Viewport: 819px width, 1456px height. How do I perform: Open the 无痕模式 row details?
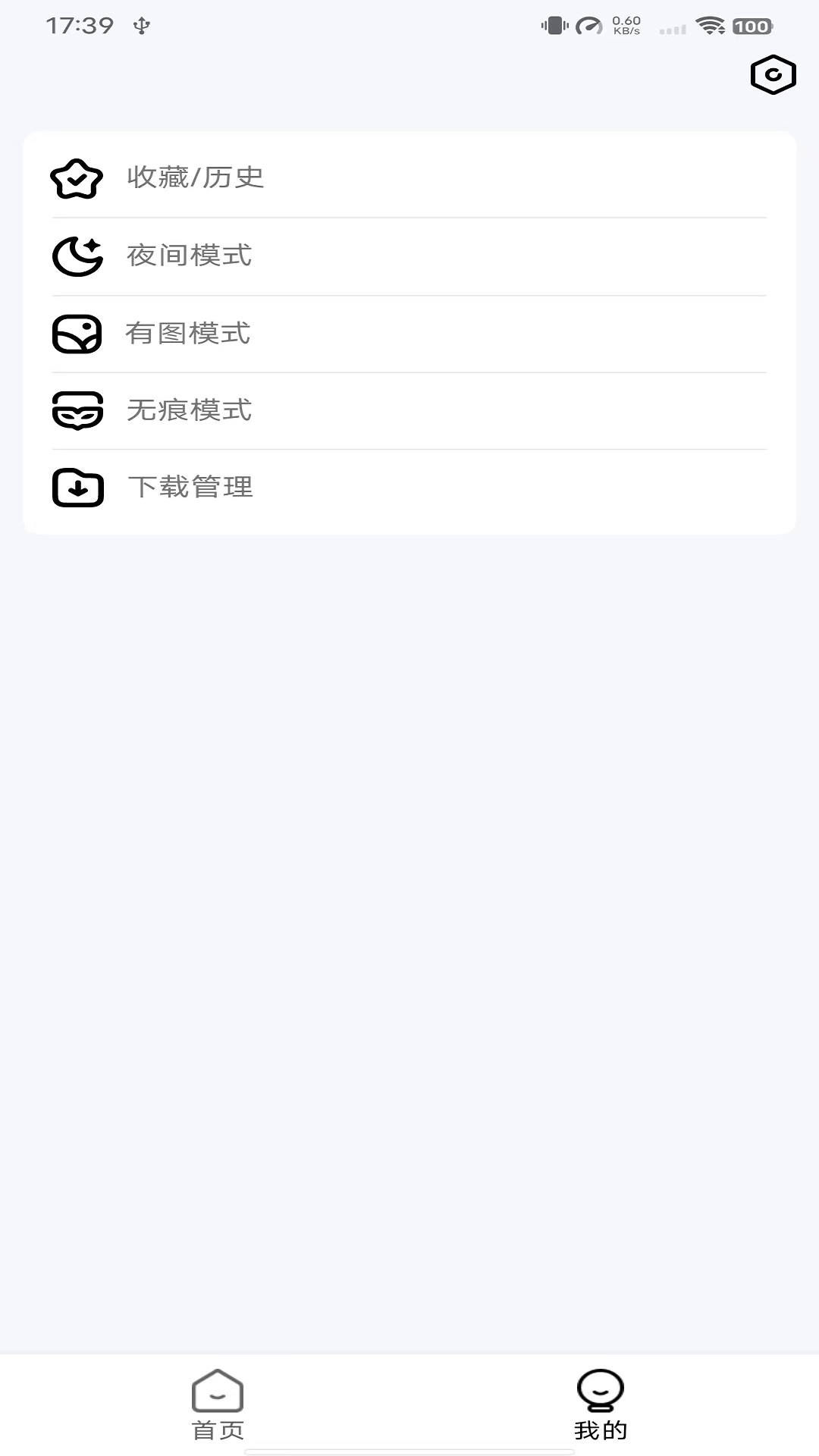[409, 410]
